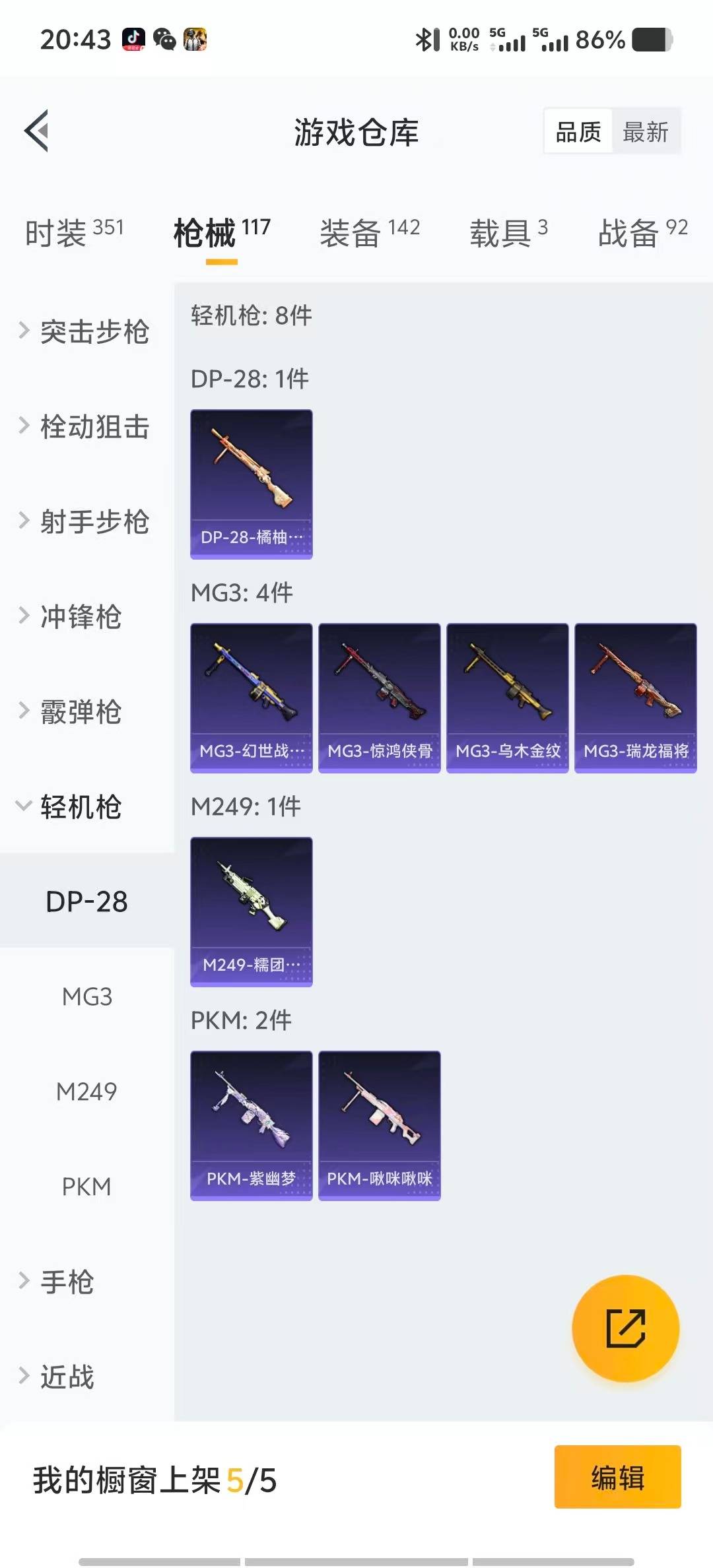
Task: Sort items by 最新
Action: pos(645,132)
